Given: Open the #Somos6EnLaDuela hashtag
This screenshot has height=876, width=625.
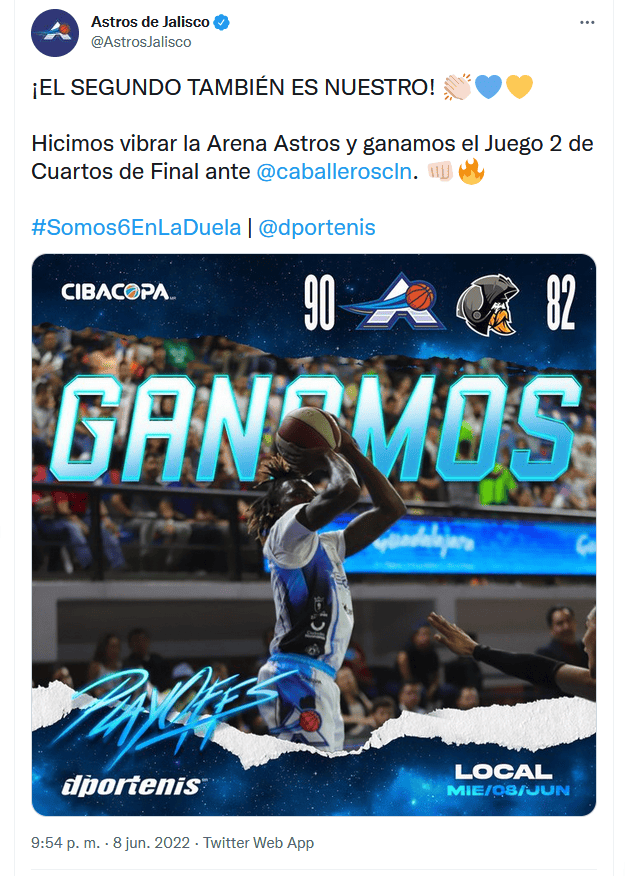Looking at the screenshot, I should coord(136,228).
